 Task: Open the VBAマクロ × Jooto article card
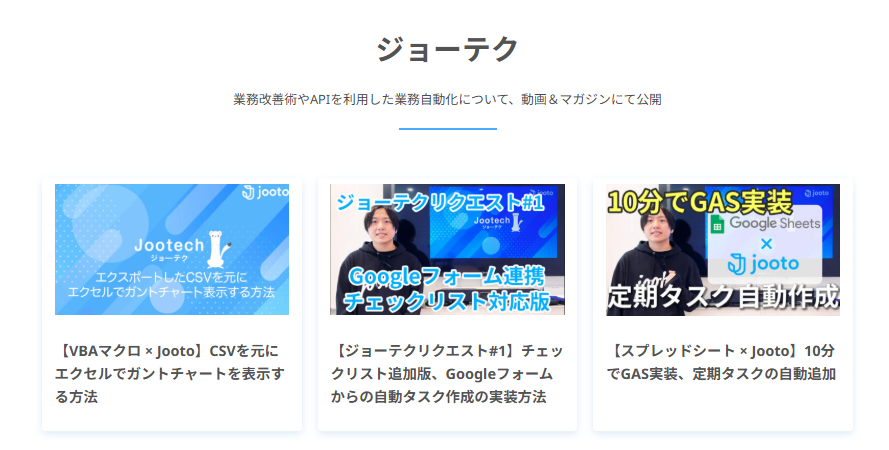pyautogui.click(x=171, y=373)
